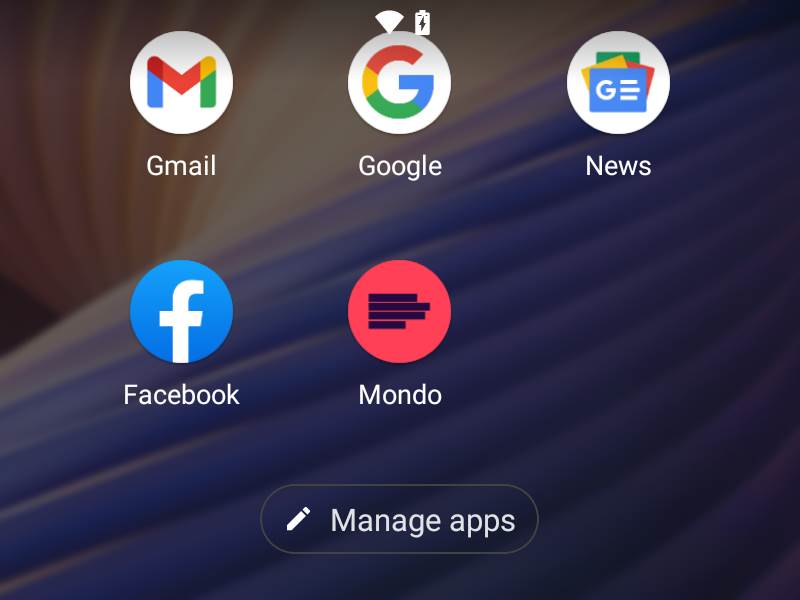The image size is (800, 600).
Task: Launch the Facebook app
Action: tap(181, 312)
